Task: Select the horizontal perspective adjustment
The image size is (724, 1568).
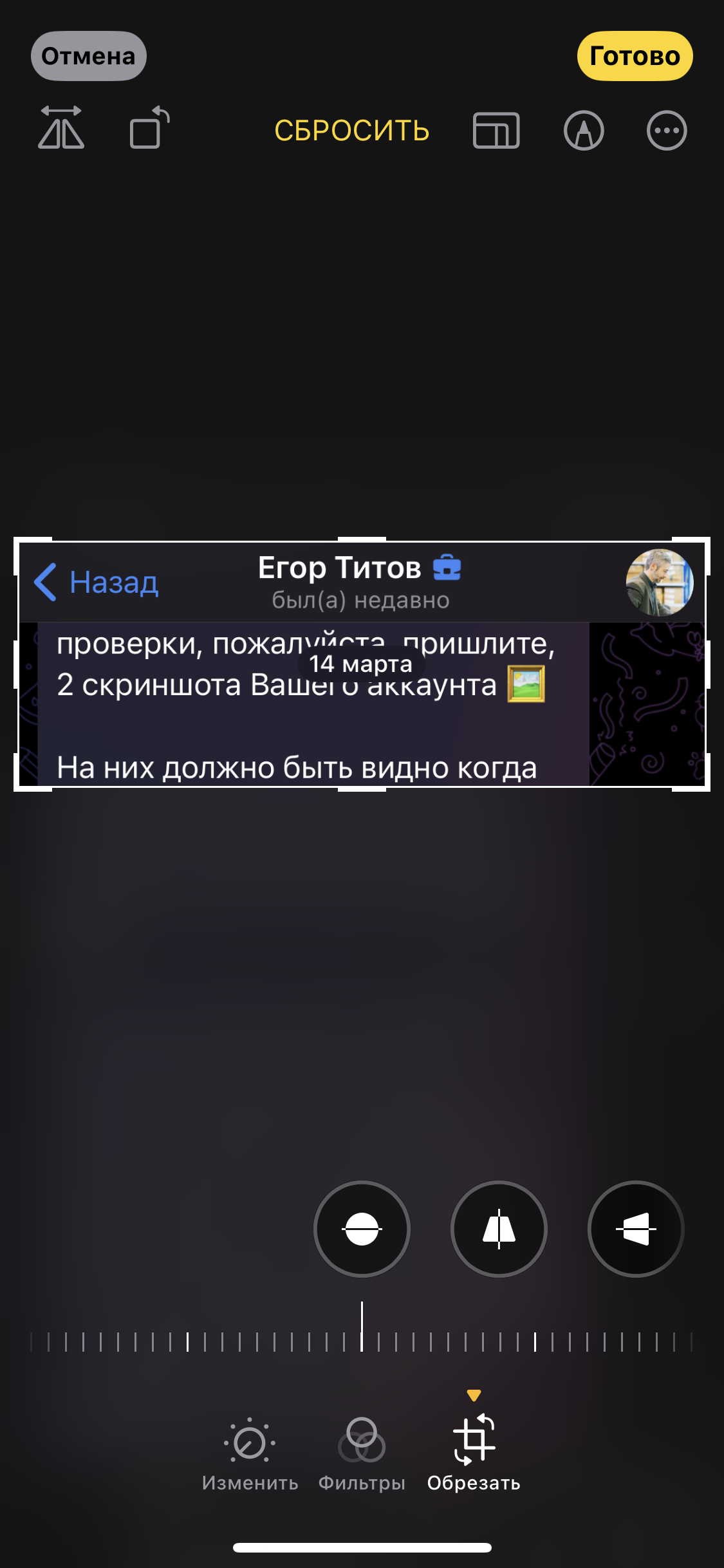Action: click(x=636, y=1229)
